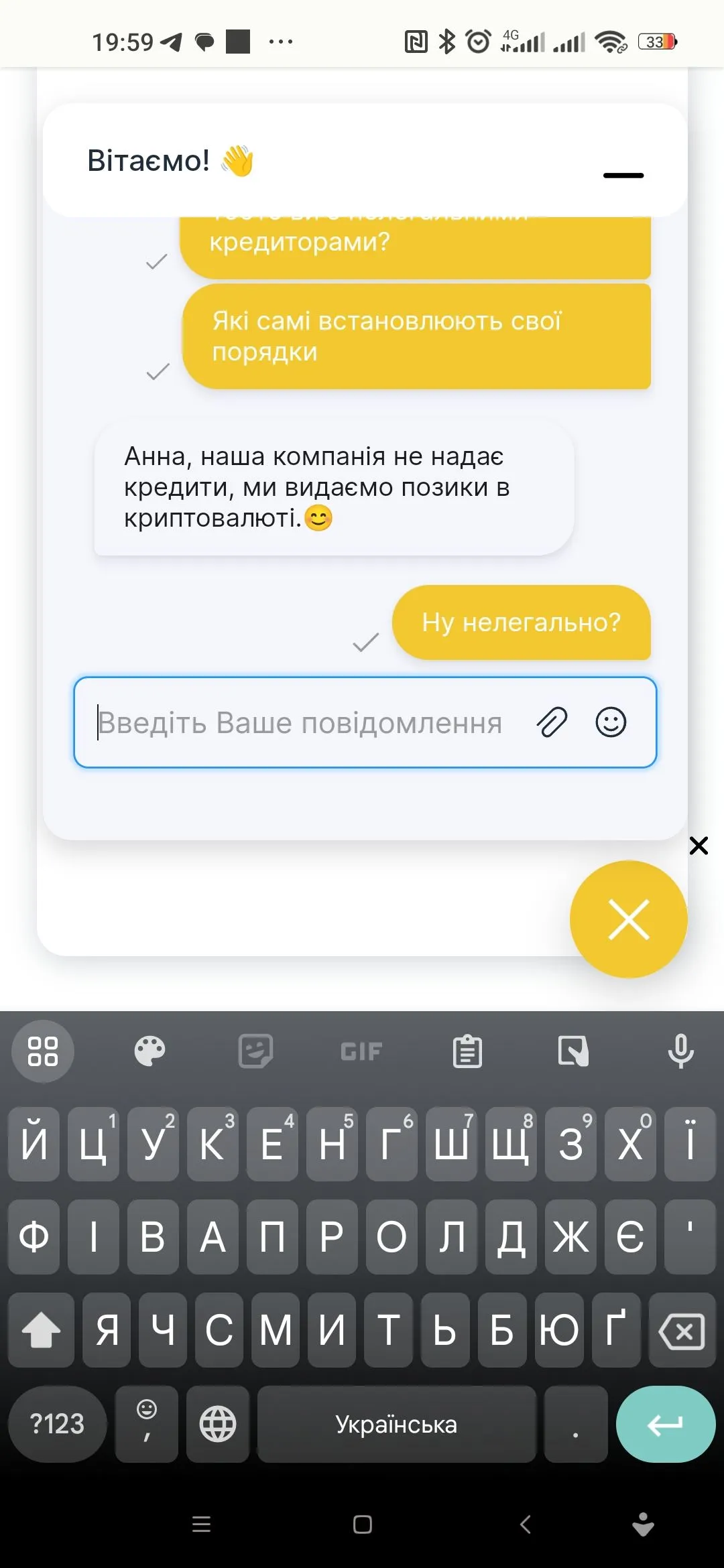The height and width of the screenshot is (1568, 724).
Task: Close chat widget with yellow X button
Action: [x=628, y=919]
